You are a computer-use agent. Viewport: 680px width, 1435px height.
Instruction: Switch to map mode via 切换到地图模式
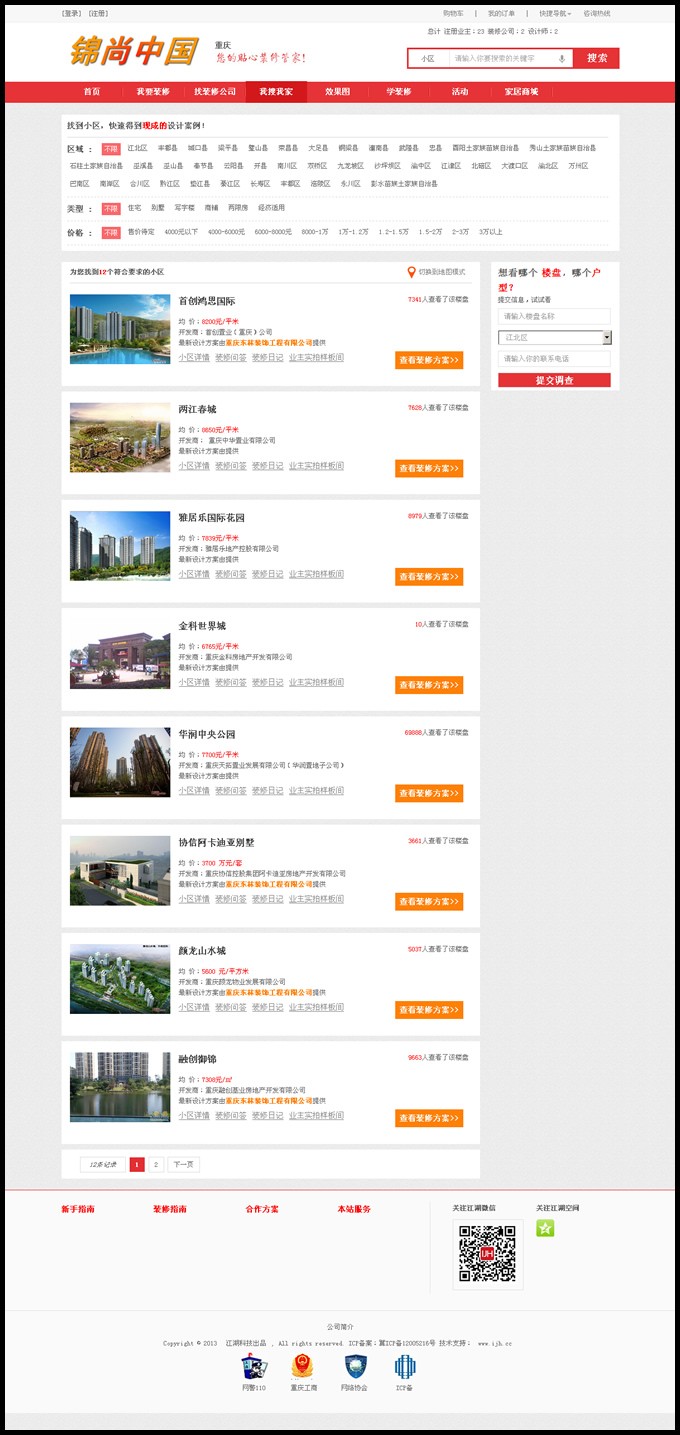point(442,272)
